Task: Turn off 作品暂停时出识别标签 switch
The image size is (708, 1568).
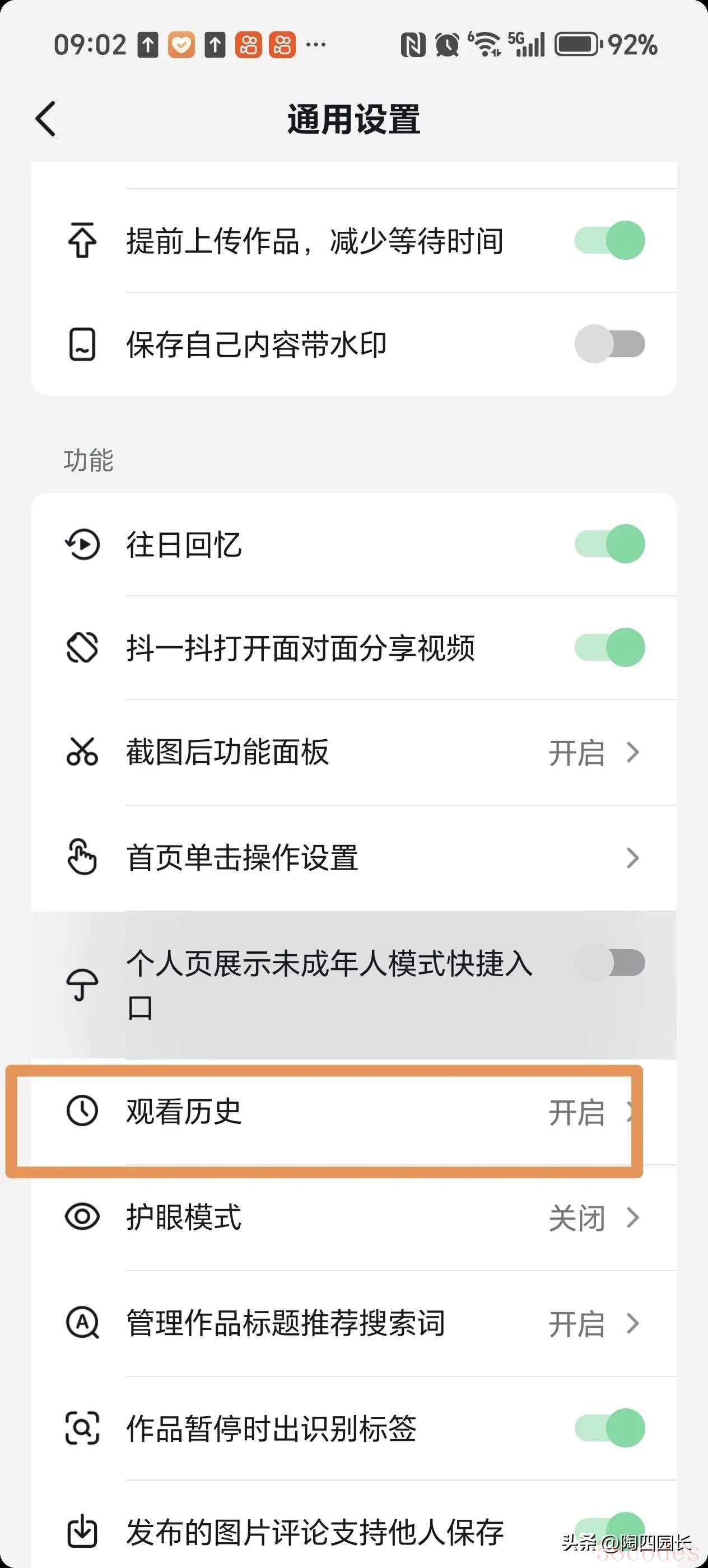Action: [x=609, y=1428]
